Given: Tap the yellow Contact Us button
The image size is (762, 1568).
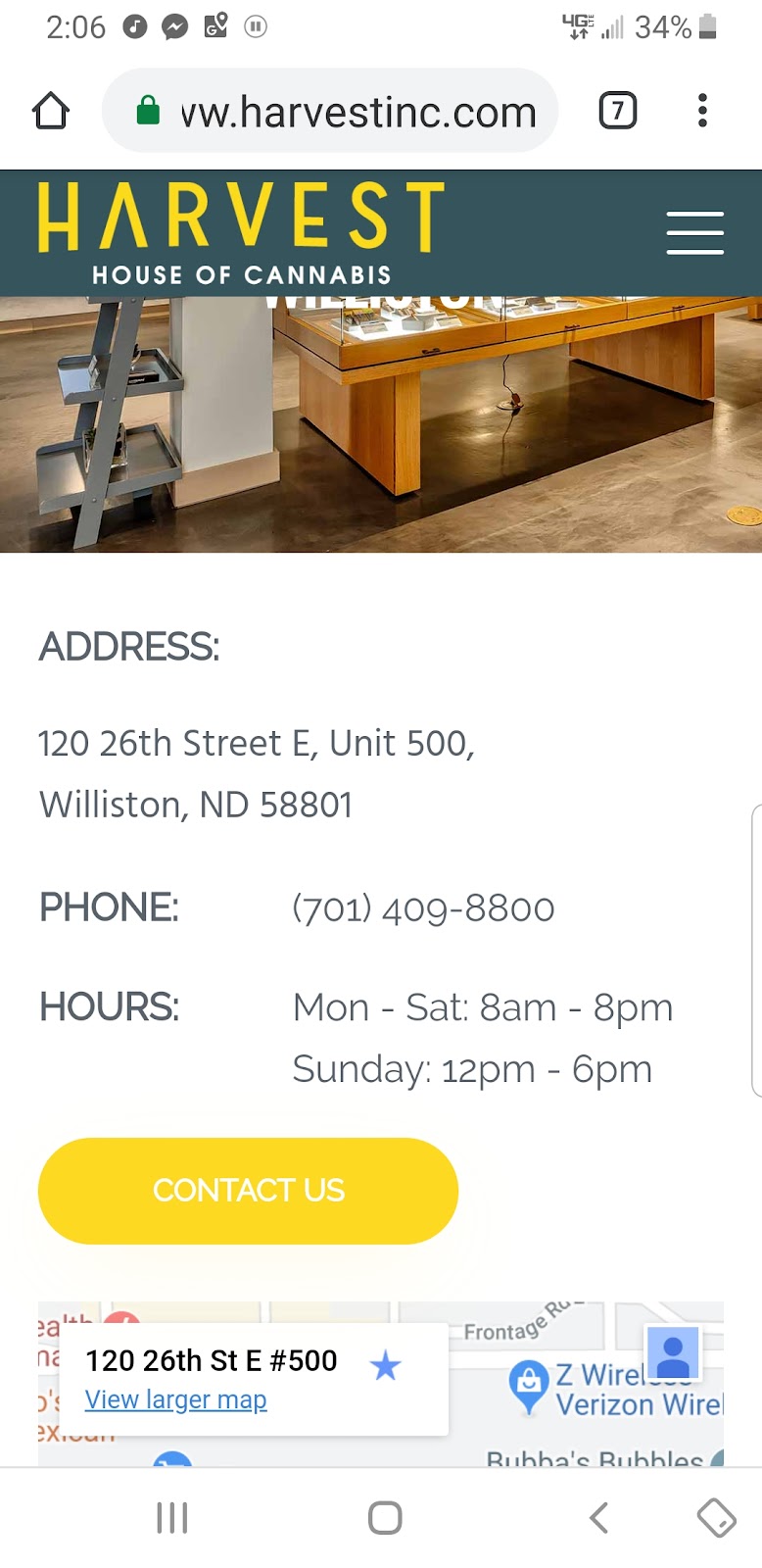Looking at the screenshot, I should pos(248,1191).
